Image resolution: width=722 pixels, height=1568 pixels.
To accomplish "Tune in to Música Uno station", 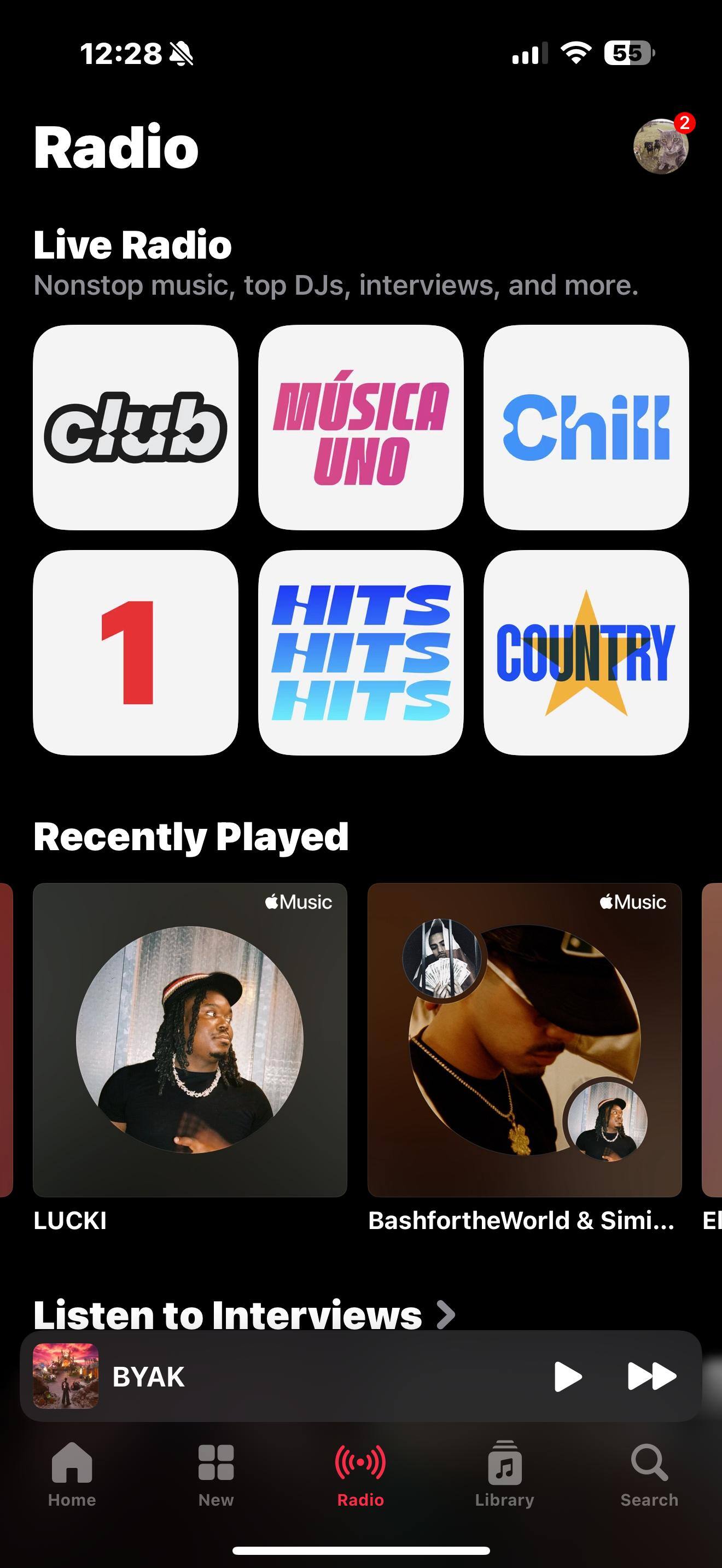I will [361, 428].
